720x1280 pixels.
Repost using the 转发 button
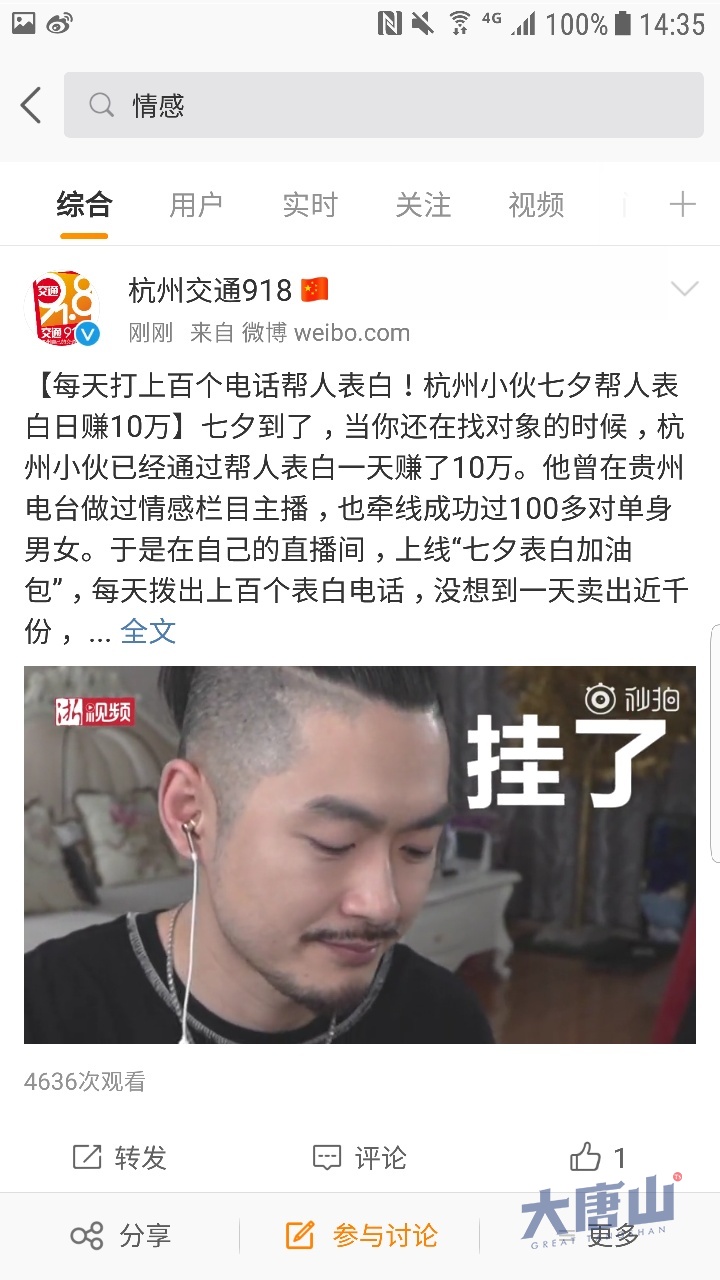tap(120, 1158)
